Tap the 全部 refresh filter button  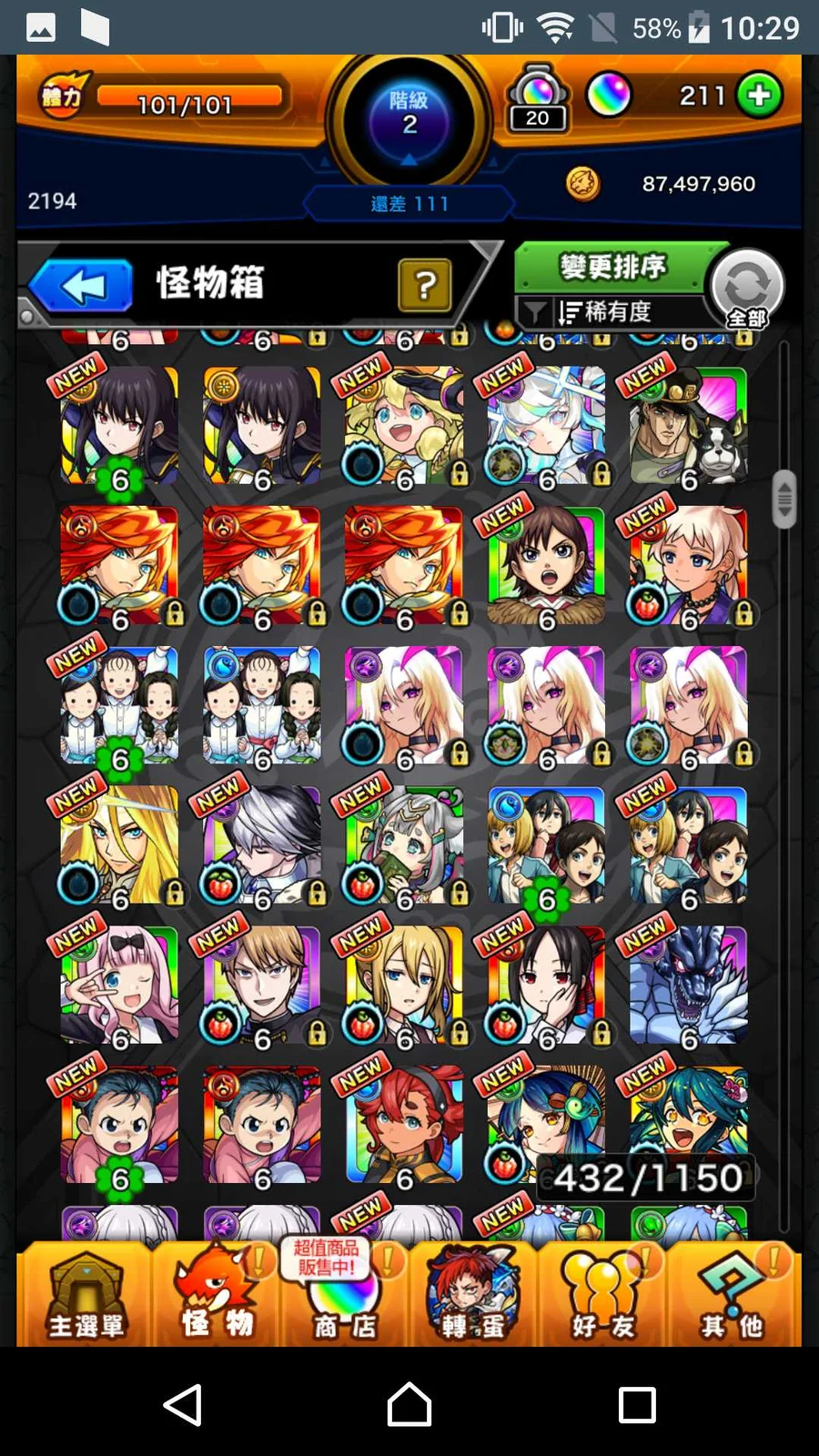click(747, 288)
